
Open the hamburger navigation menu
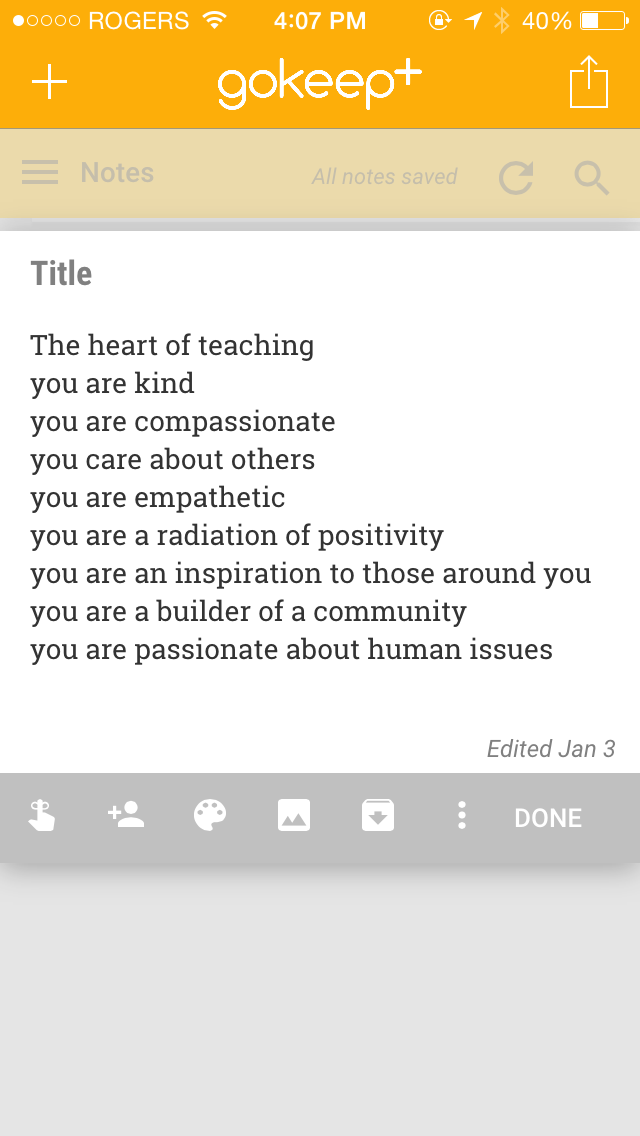(40, 173)
